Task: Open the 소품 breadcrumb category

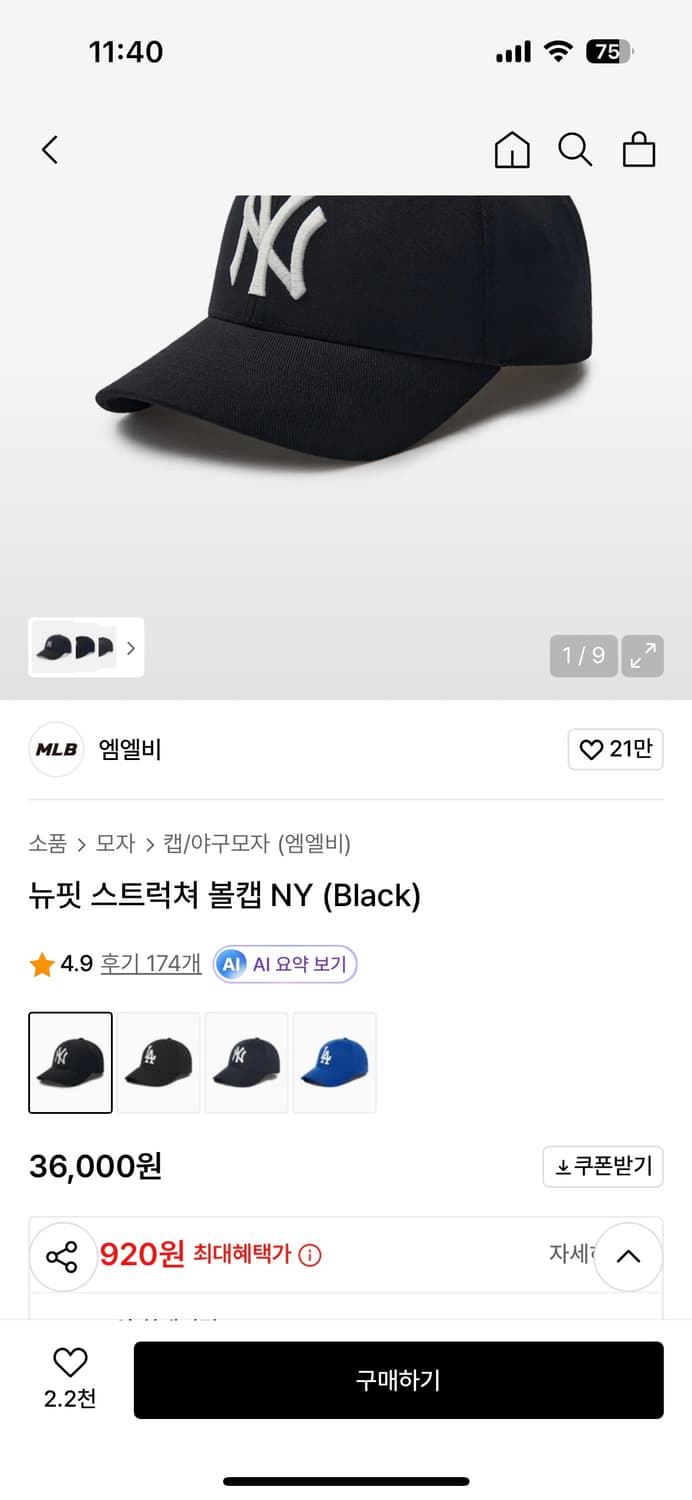Action: tap(47, 843)
